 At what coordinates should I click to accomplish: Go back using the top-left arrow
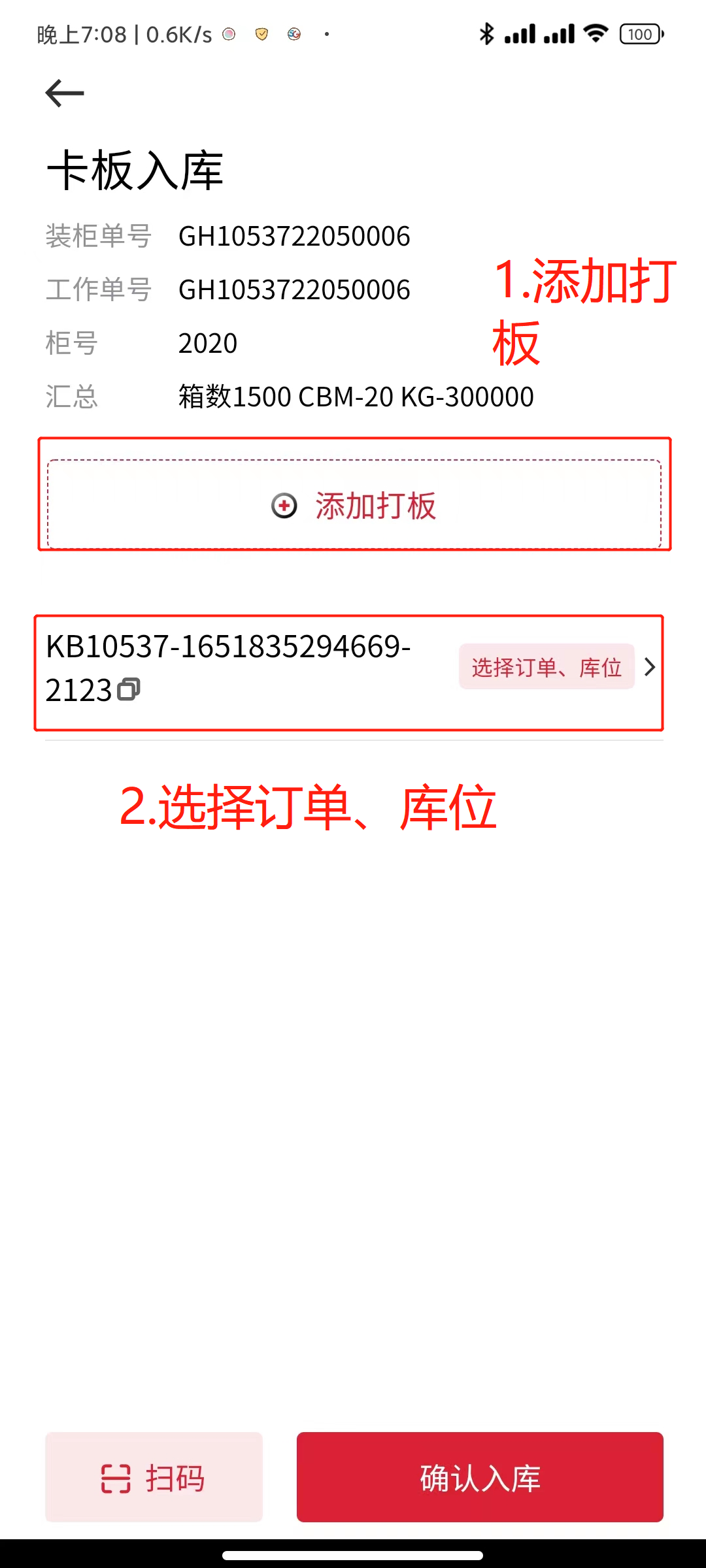tap(65, 93)
